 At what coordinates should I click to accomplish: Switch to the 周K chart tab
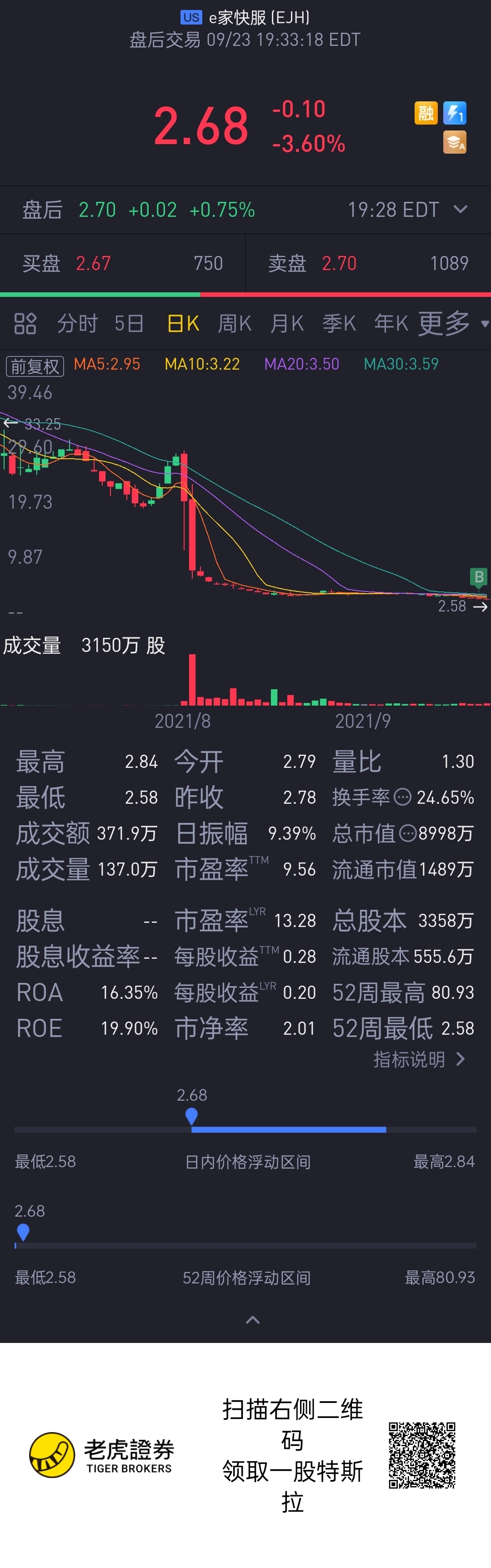coord(234,323)
